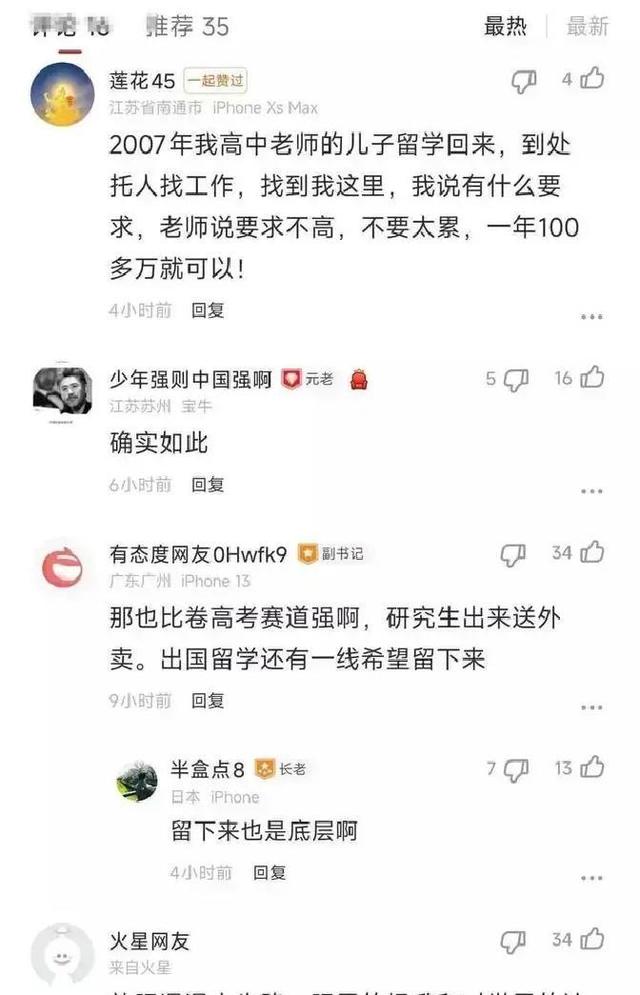Open overflow menu for 莲花45's comment
The image size is (640, 995).
point(592,317)
